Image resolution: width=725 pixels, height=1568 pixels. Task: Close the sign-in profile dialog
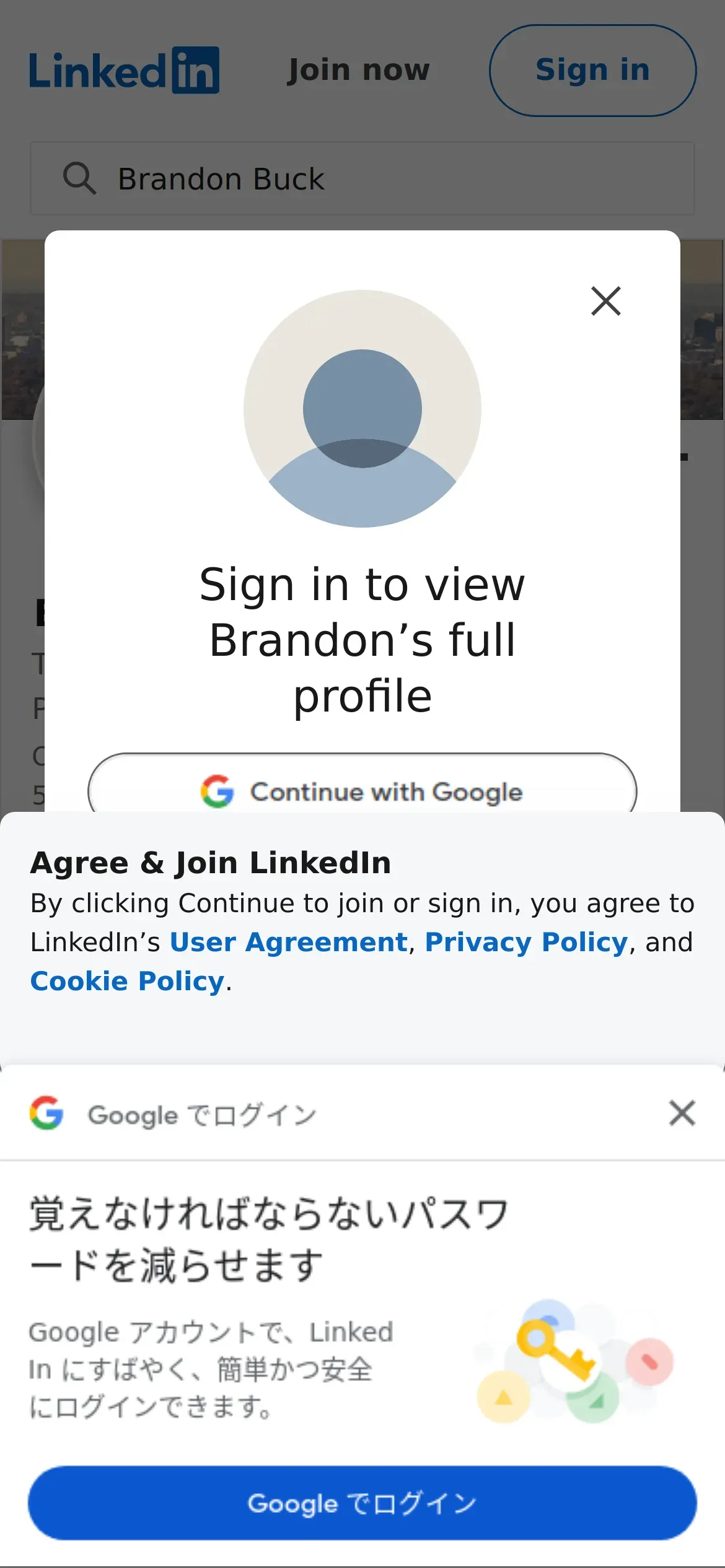[605, 301]
